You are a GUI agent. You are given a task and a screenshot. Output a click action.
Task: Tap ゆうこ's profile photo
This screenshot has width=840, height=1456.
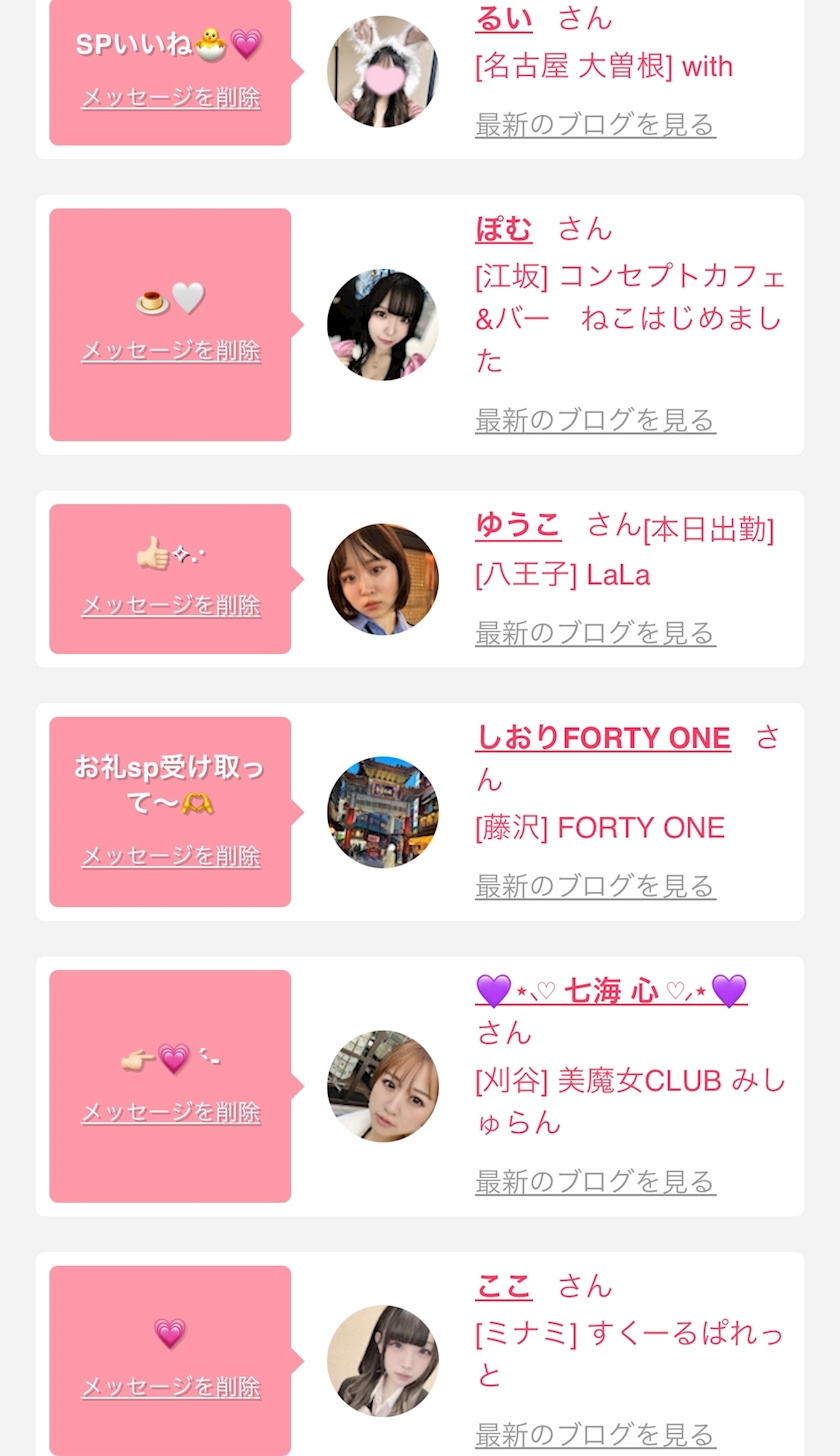(x=382, y=579)
